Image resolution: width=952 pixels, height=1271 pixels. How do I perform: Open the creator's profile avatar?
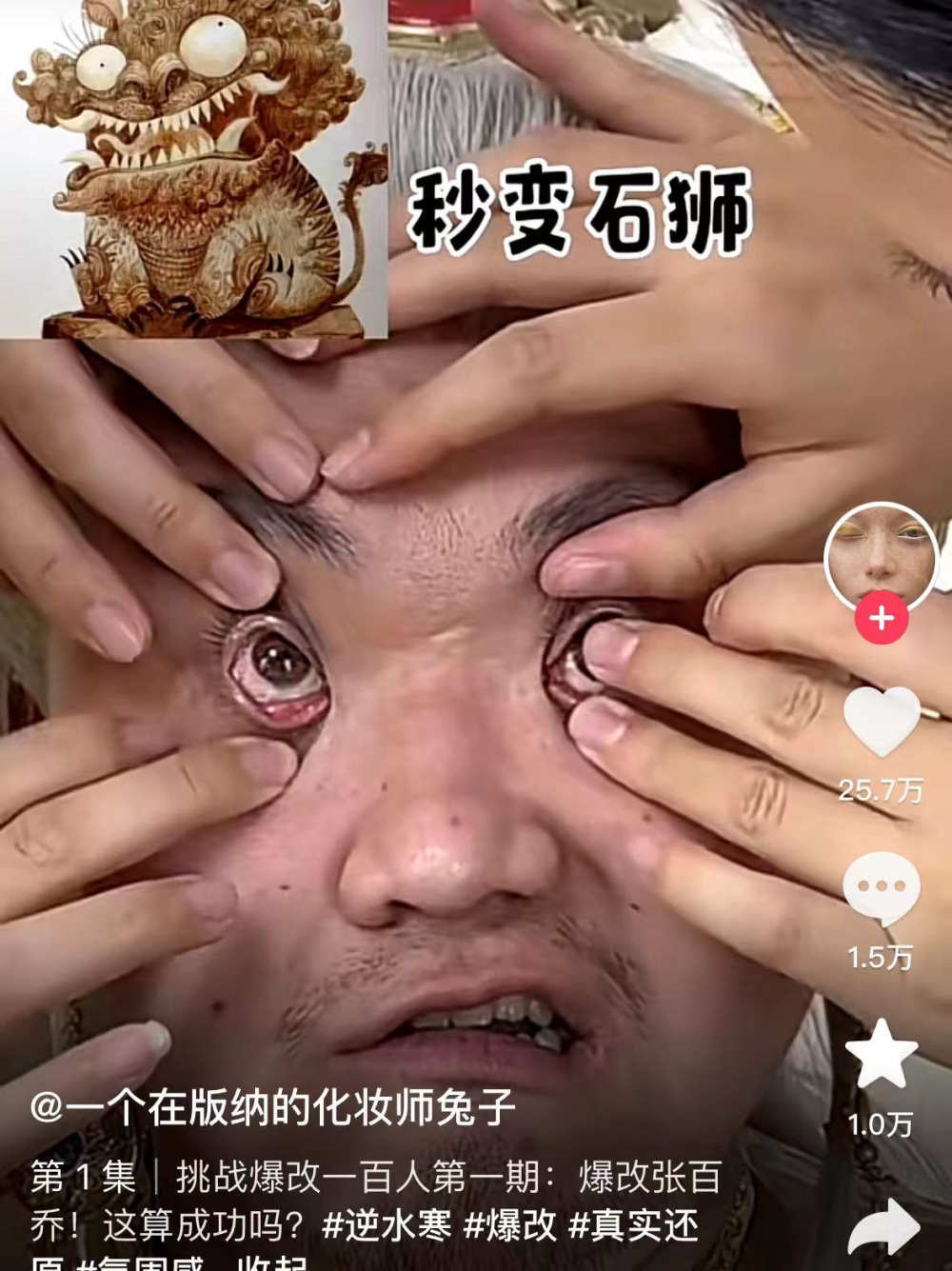click(x=882, y=555)
